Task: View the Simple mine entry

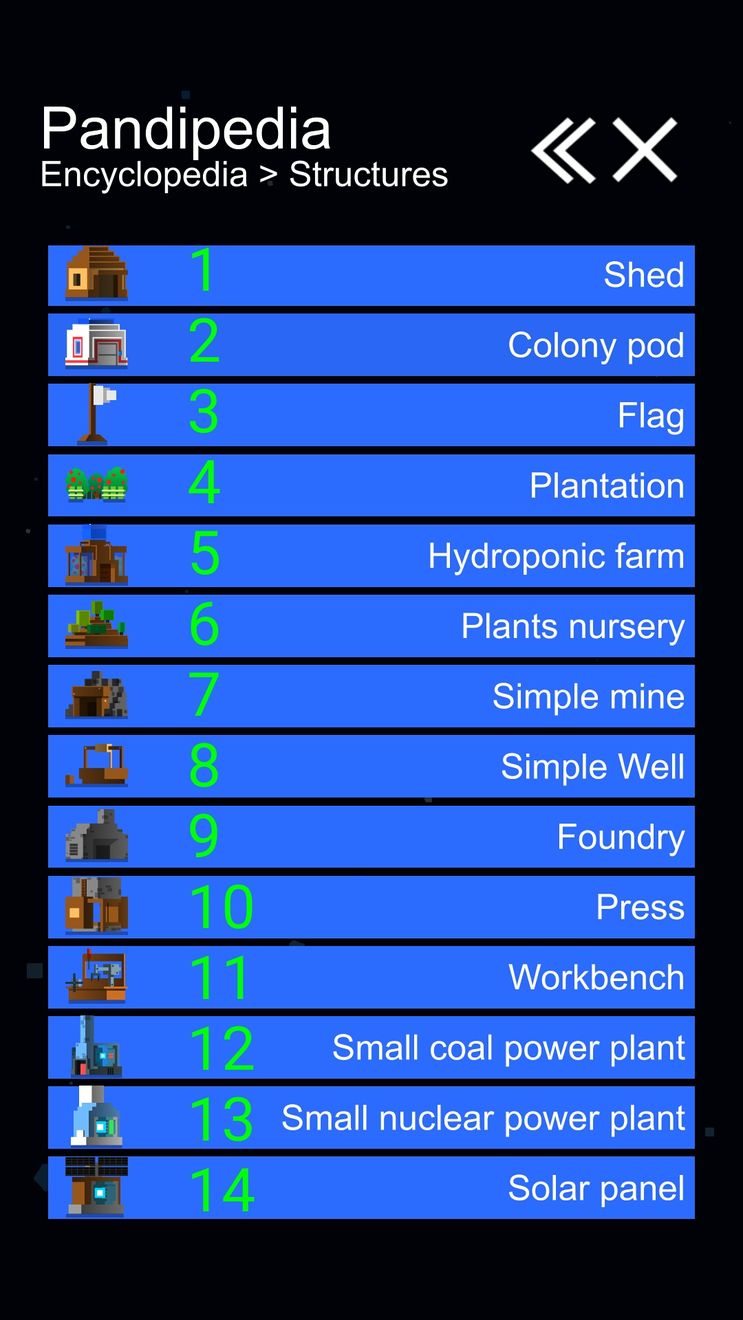Action: pos(371,696)
